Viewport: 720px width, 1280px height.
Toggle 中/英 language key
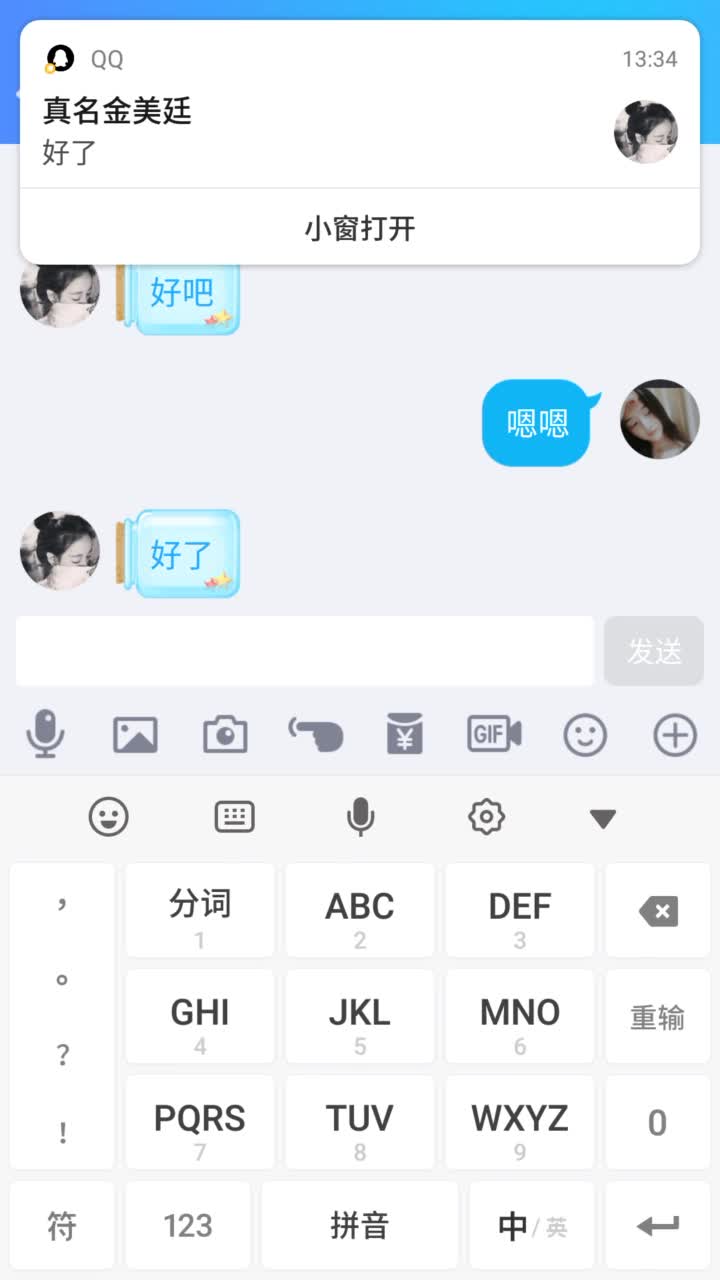click(x=532, y=1225)
